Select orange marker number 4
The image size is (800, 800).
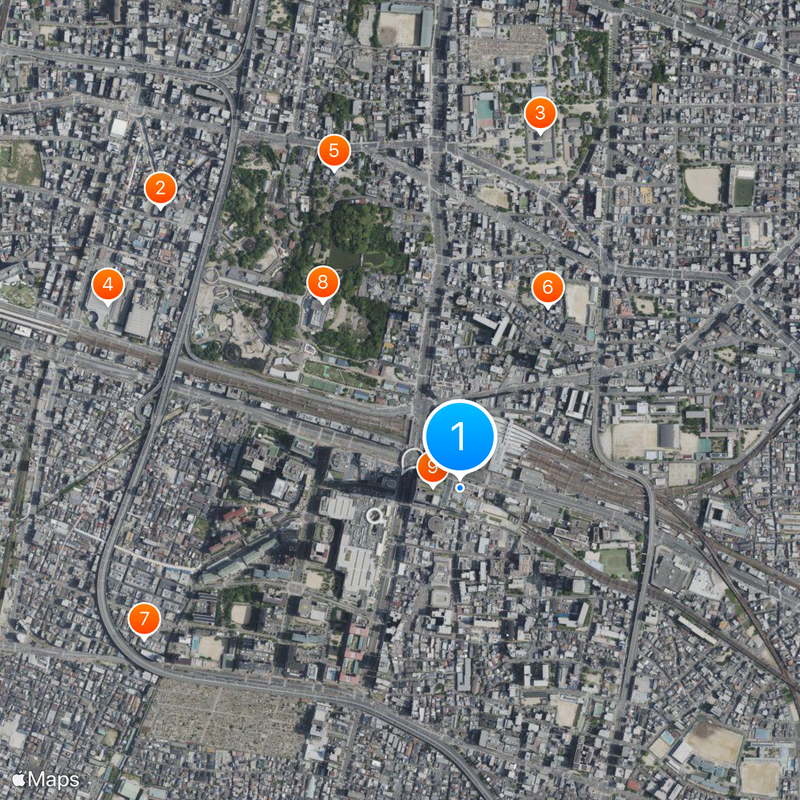click(108, 285)
